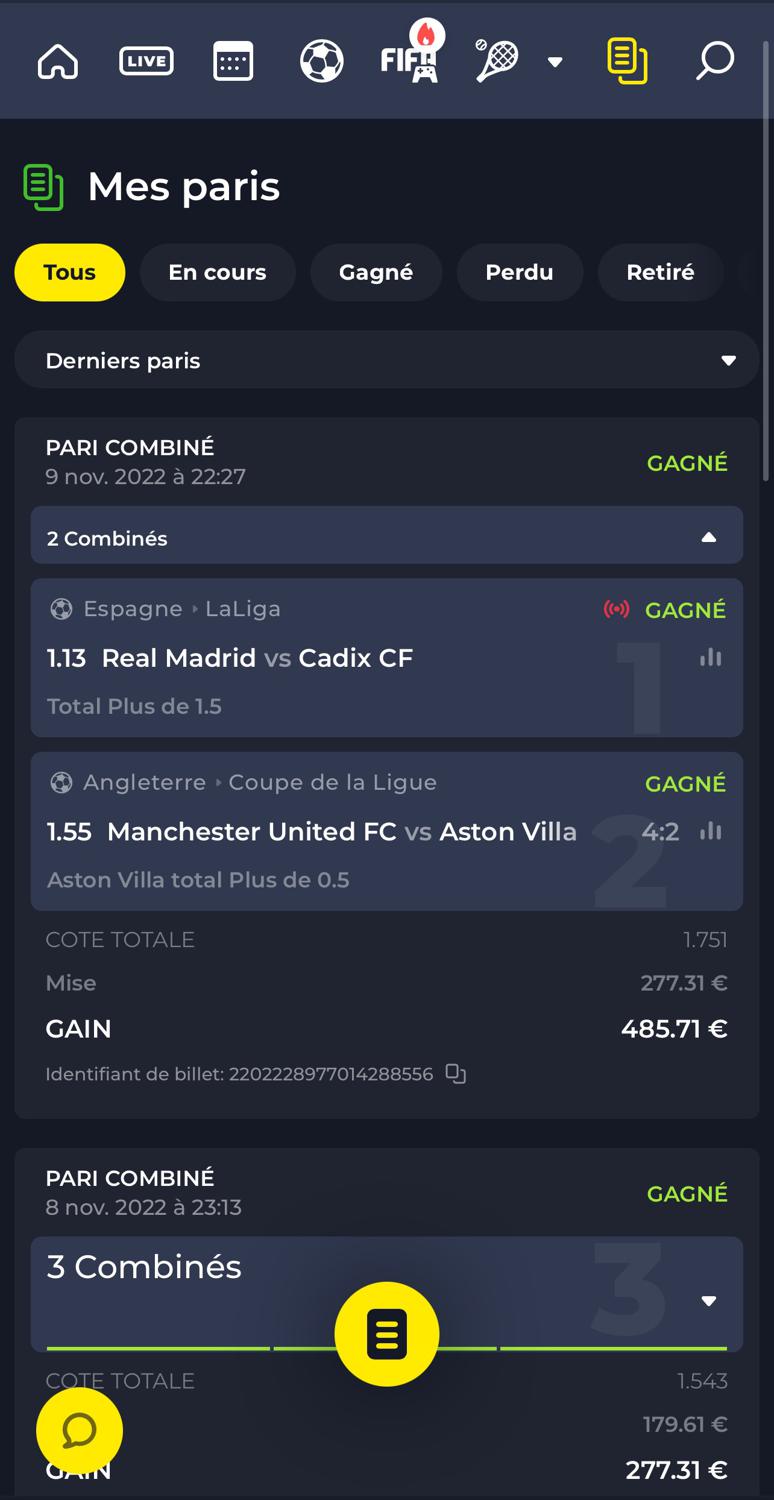
Task: Go to the home page
Action: (58, 61)
